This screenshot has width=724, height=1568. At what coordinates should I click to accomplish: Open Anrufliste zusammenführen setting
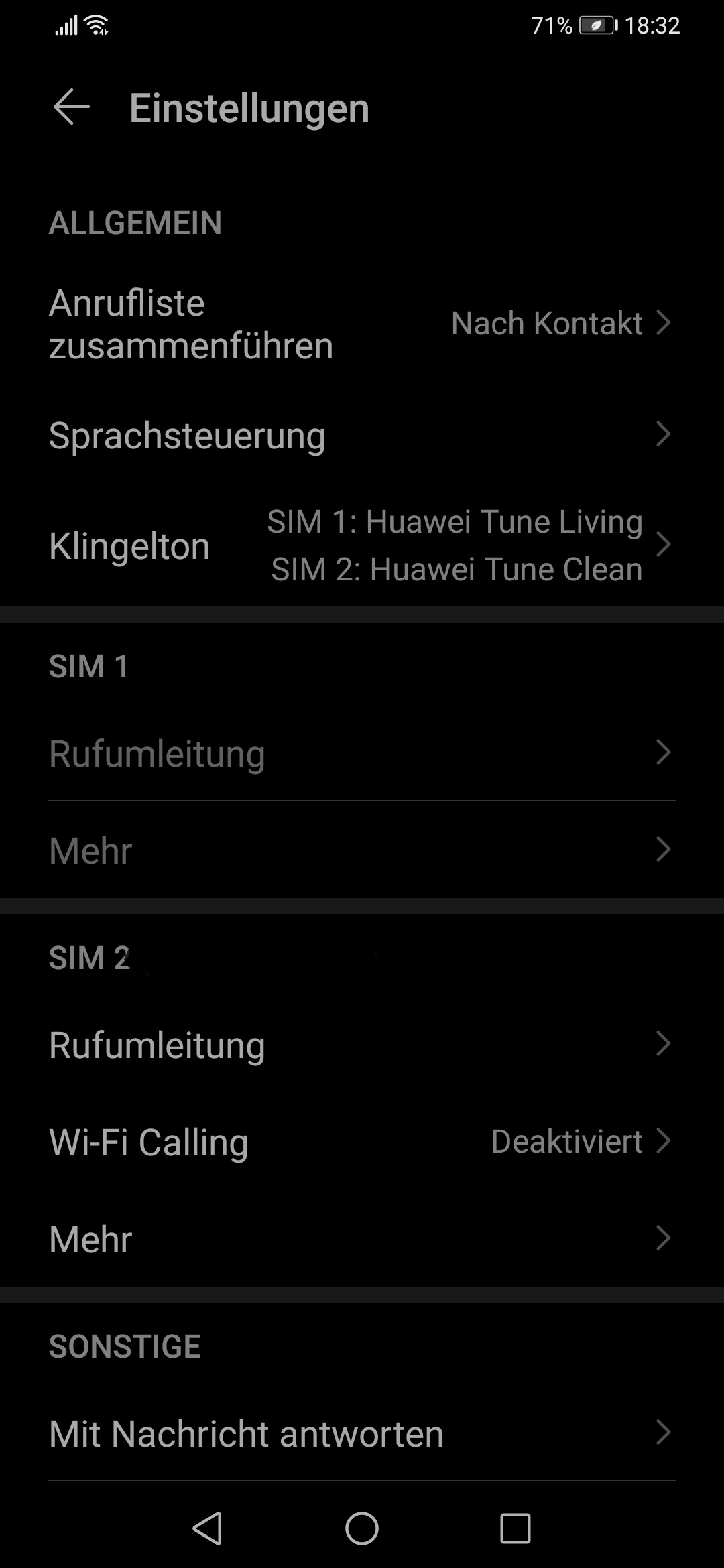[362, 324]
